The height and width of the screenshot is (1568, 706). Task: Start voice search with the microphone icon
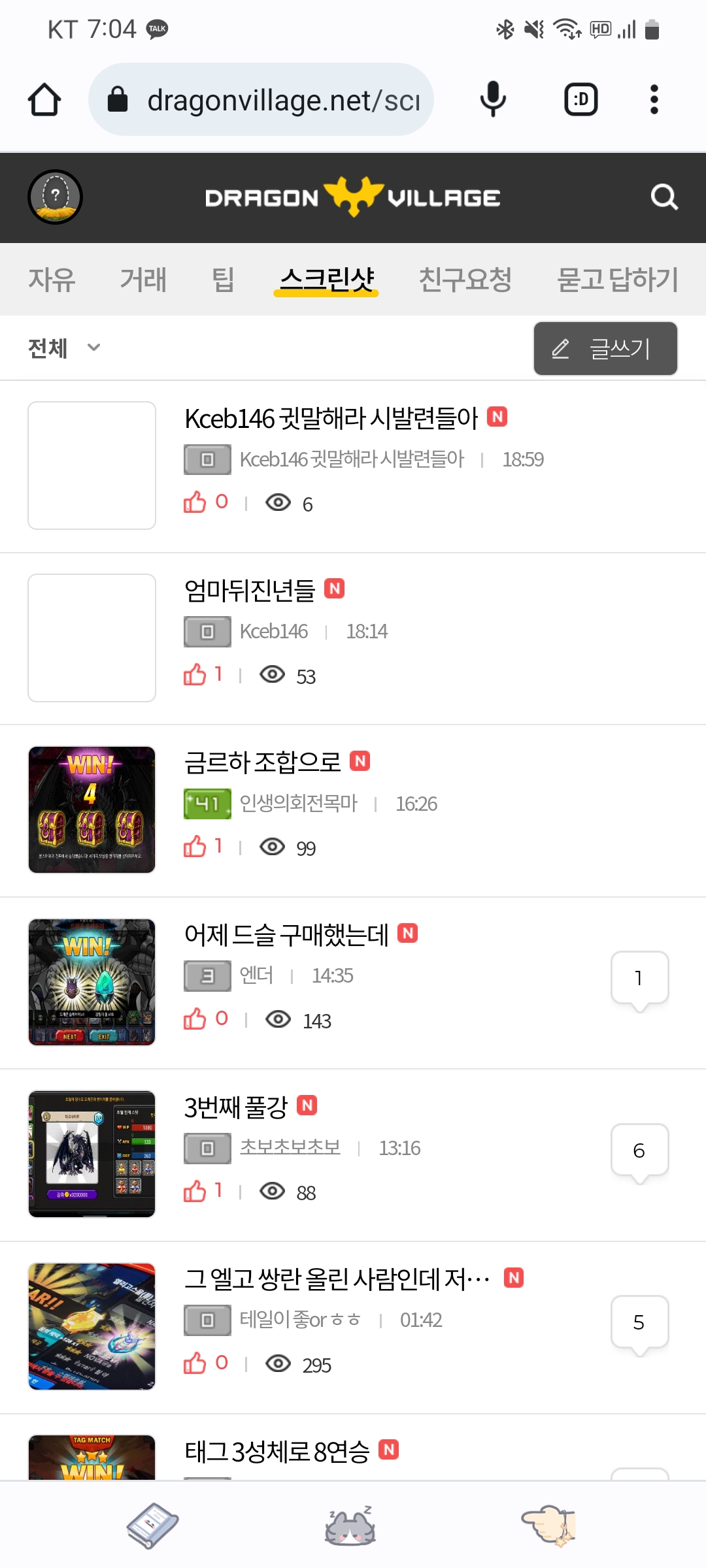pos(493,100)
